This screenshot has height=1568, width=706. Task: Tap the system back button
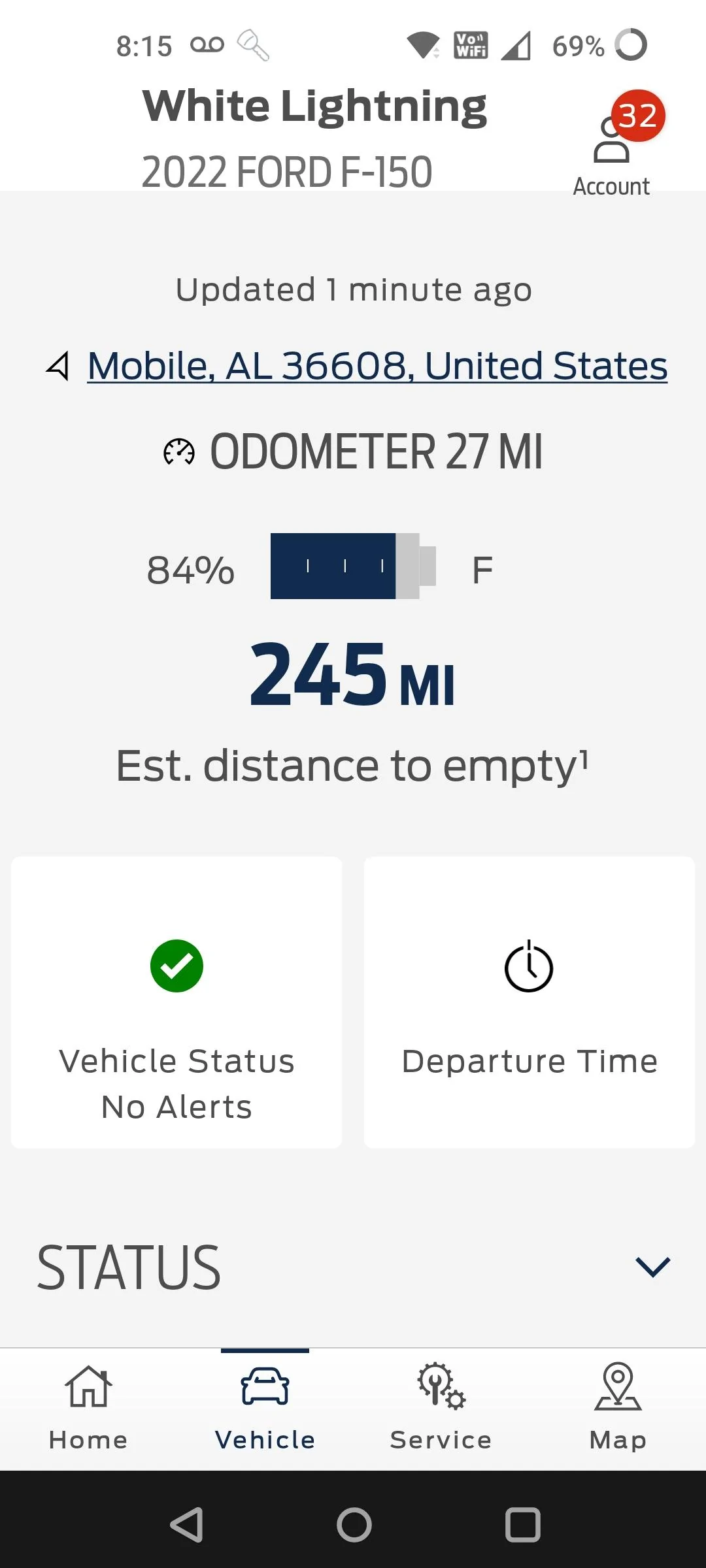point(186,1525)
